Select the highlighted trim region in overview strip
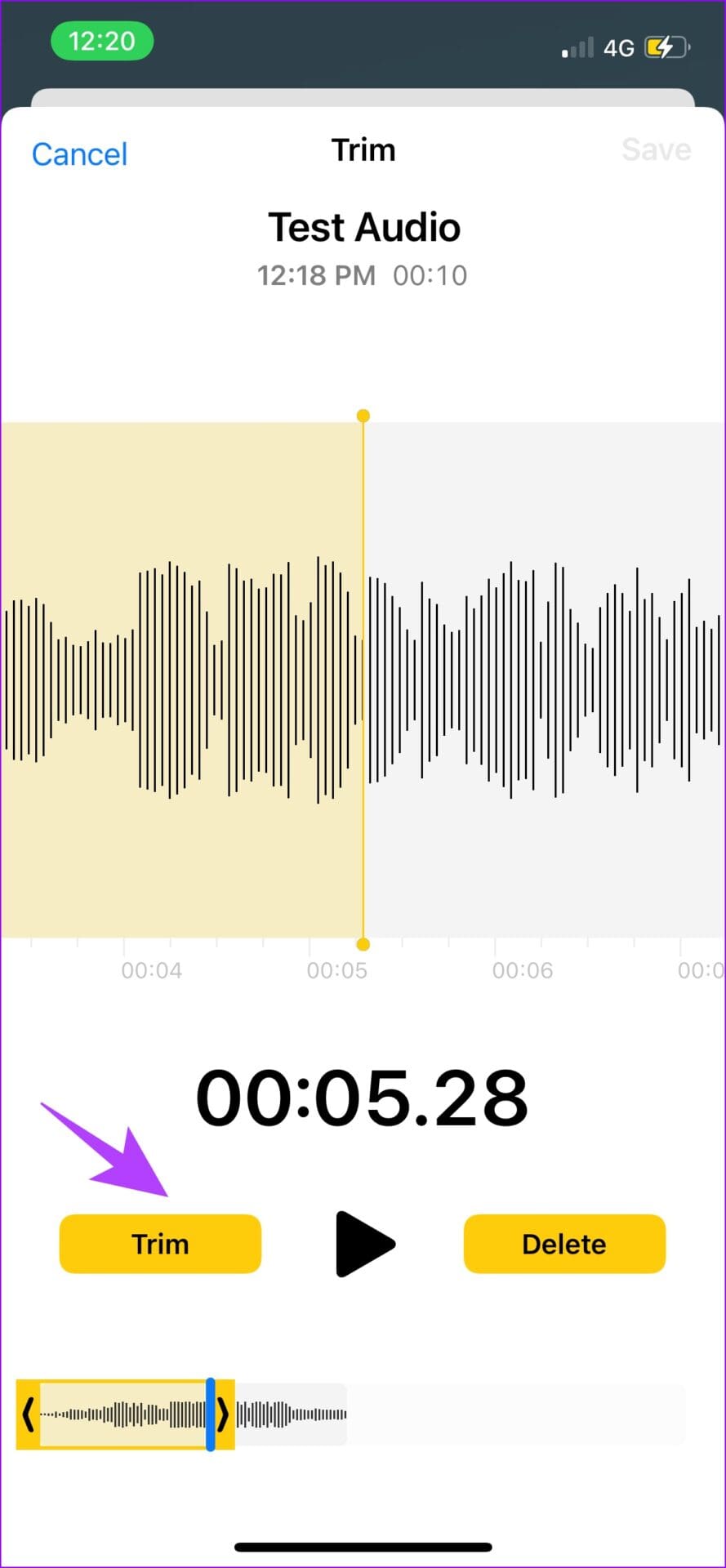726x1568 pixels. point(122,1414)
